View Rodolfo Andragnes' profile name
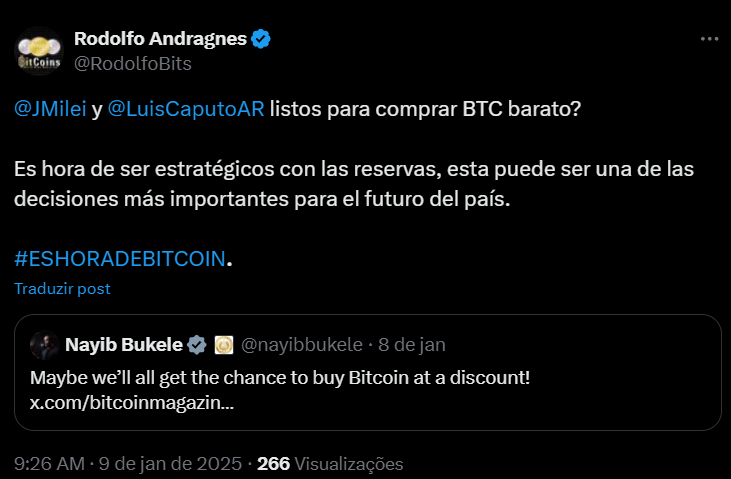 [x=160, y=39]
